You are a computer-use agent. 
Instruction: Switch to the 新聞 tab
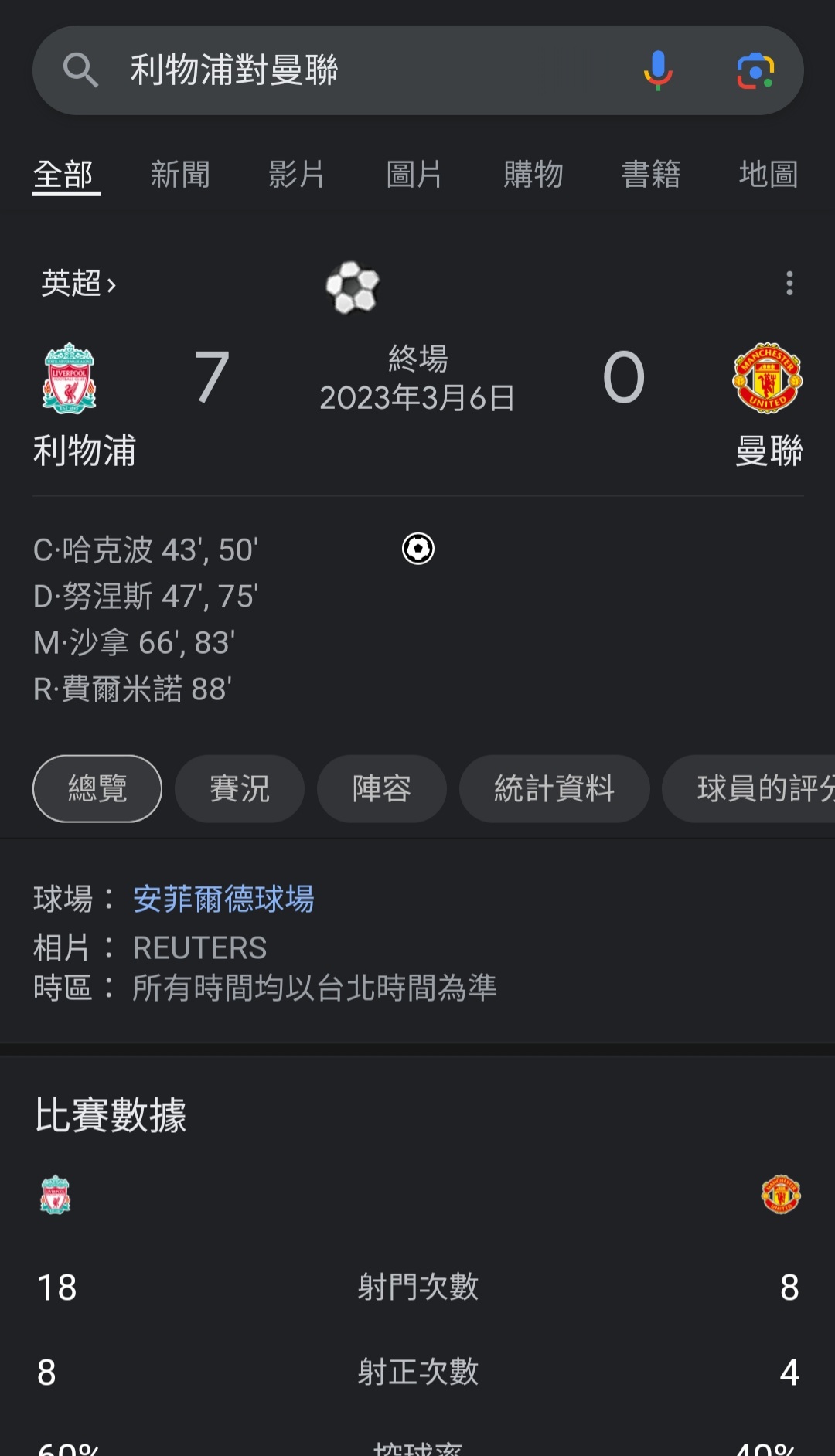tap(180, 174)
